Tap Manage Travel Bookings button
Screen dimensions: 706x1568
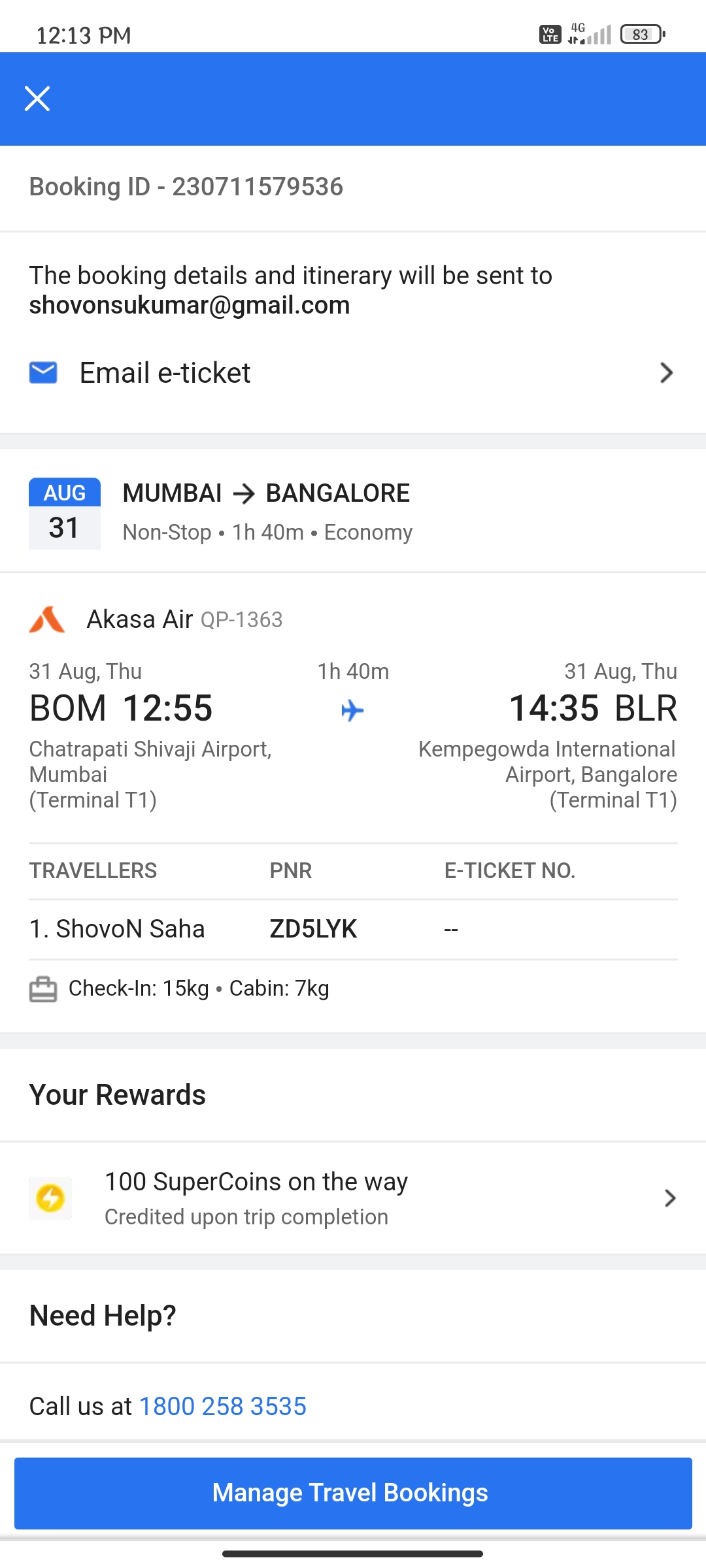pos(353,1493)
